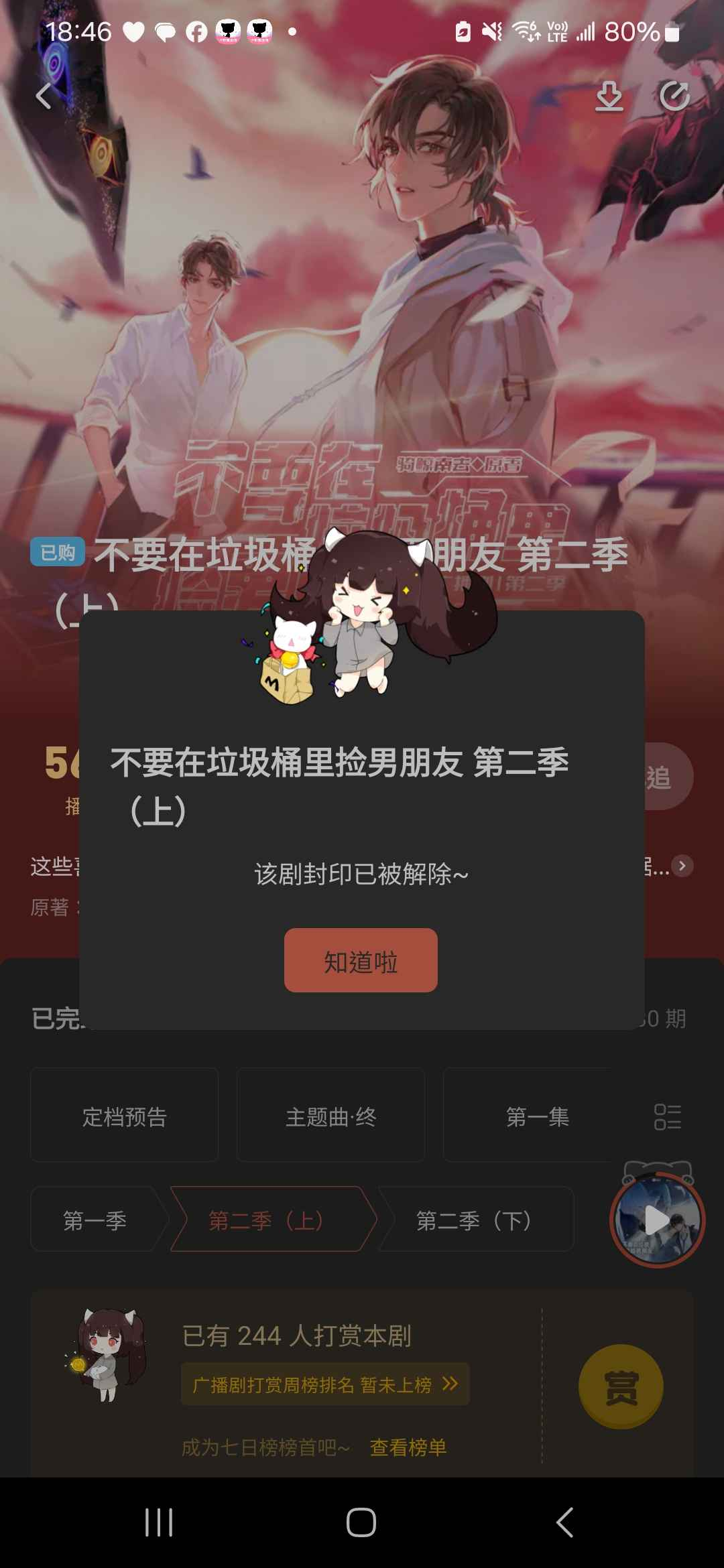Open episode 定档预告
This screenshot has width=724, height=1568.
(124, 1116)
